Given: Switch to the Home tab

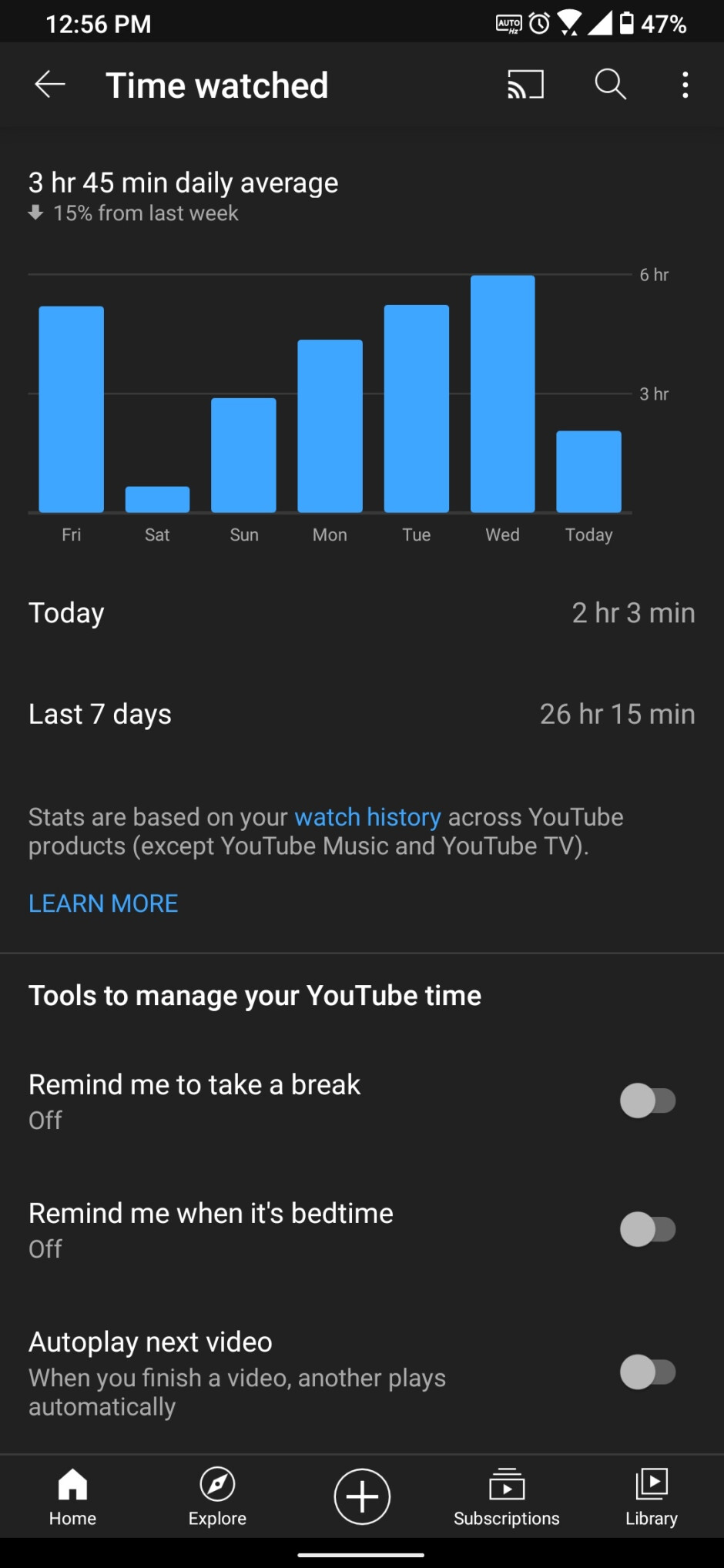Looking at the screenshot, I should (x=72, y=1496).
